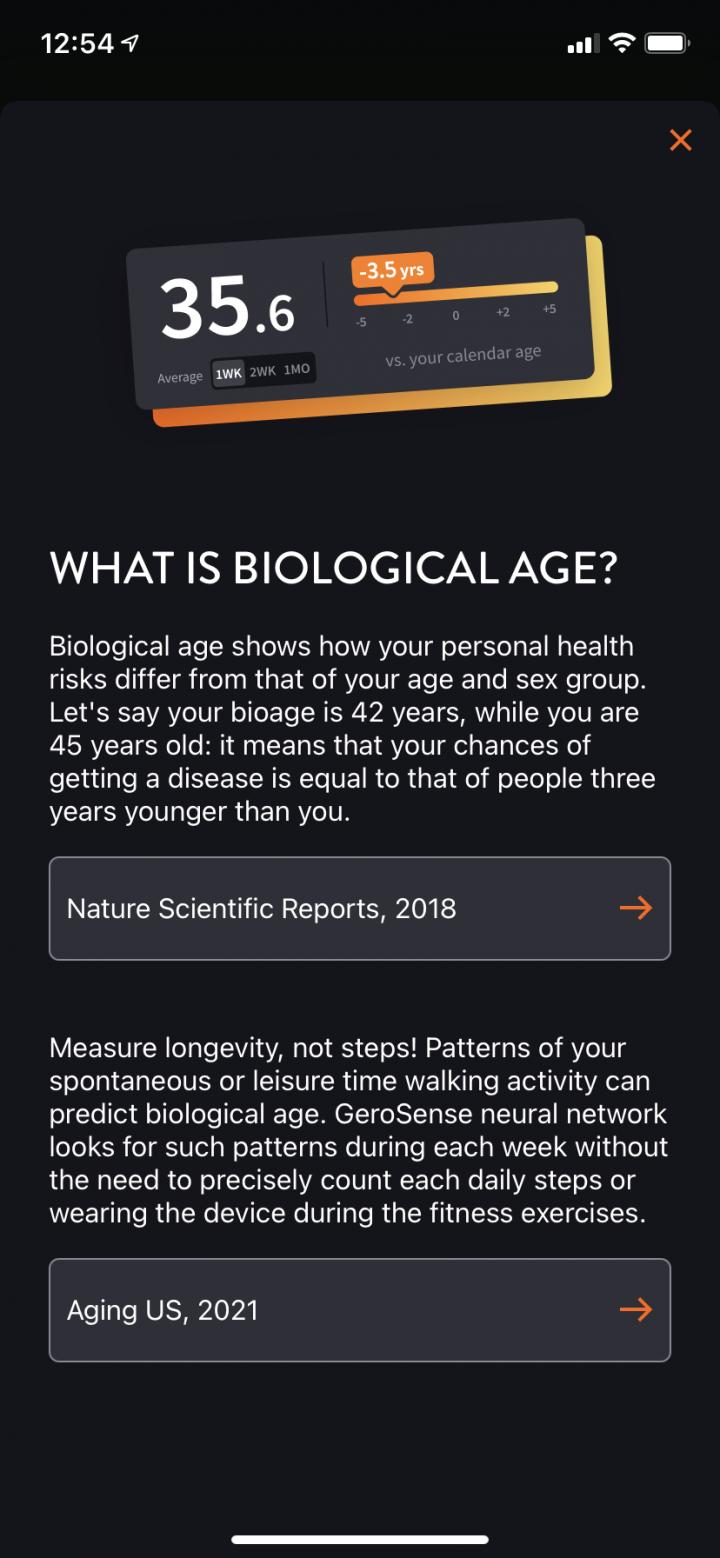Tap the home indicator bar at the bottom
720x1558 pixels.
[x=360, y=1540]
